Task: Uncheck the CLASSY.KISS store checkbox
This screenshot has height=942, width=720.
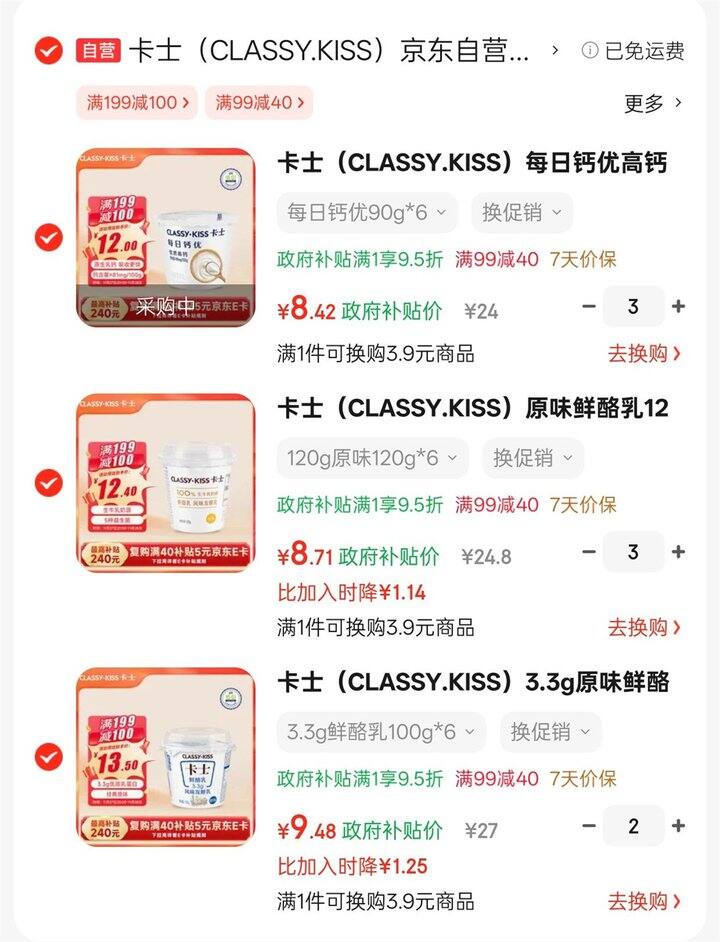Action: click(x=49, y=50)
